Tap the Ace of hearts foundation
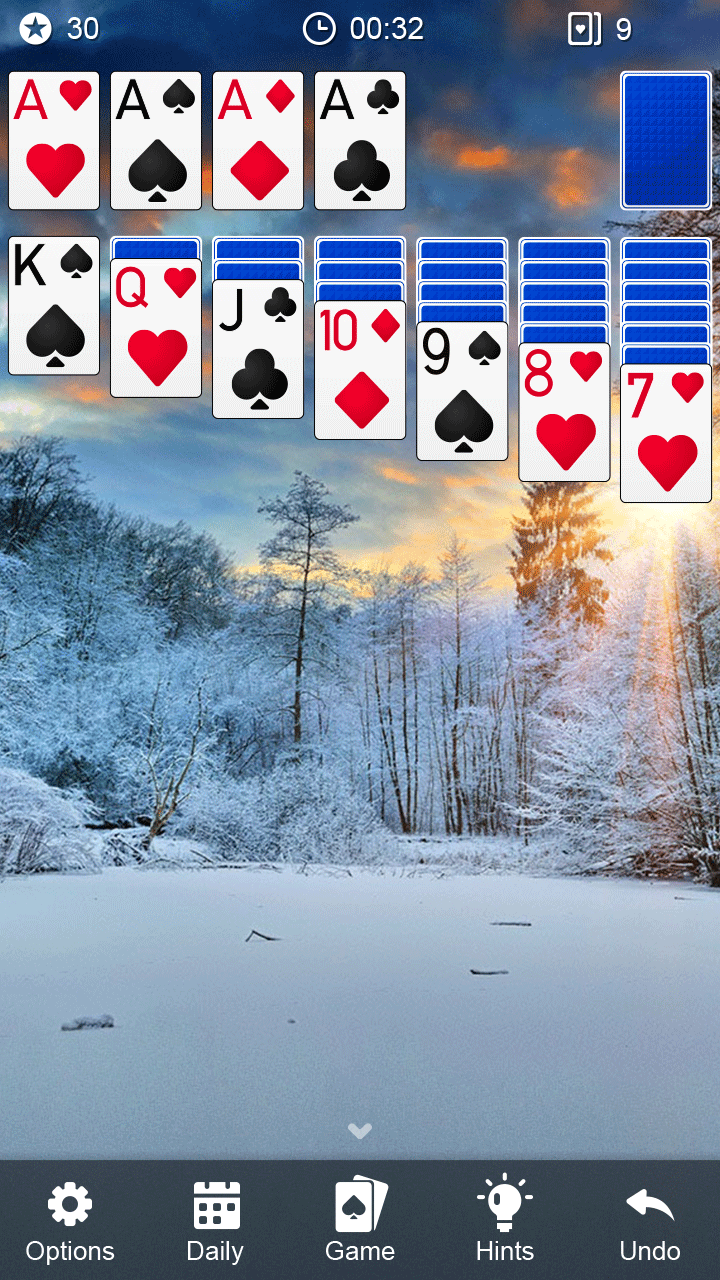720x1280 pixels. (54, 140)
